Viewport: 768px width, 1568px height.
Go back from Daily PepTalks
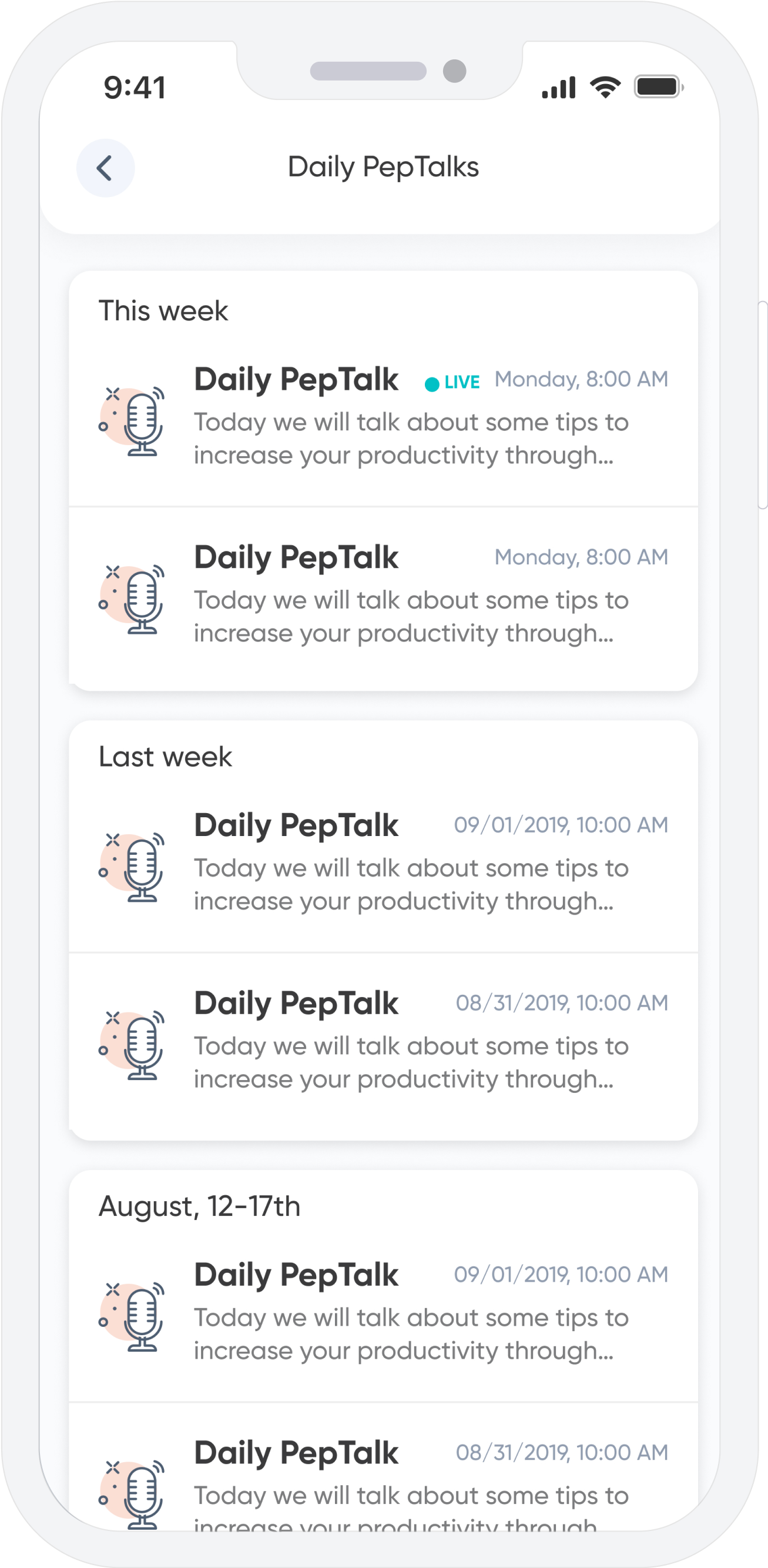click(x=105, y=168)
